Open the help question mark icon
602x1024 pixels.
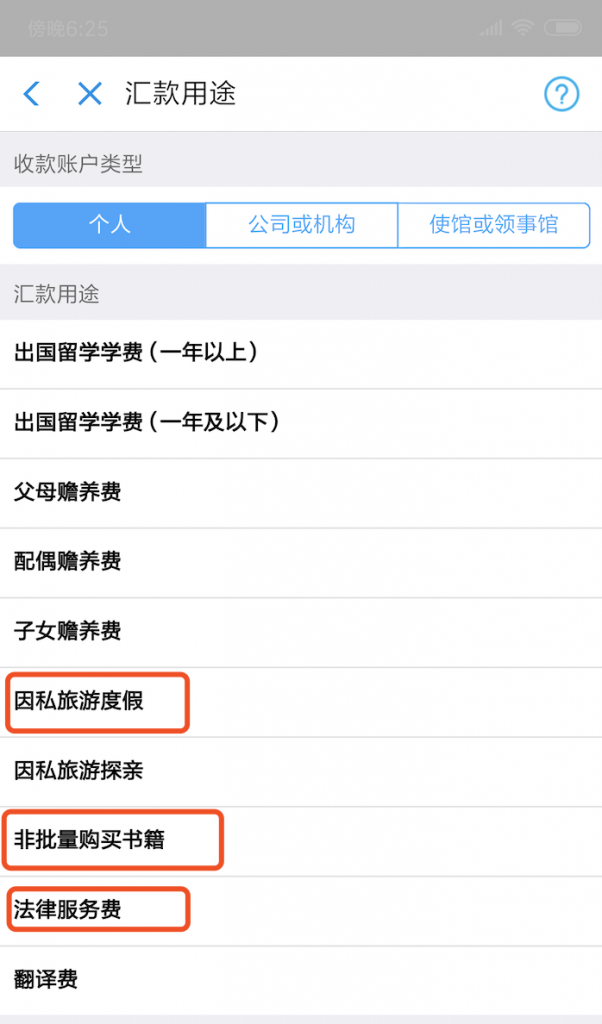coord(562,94)
